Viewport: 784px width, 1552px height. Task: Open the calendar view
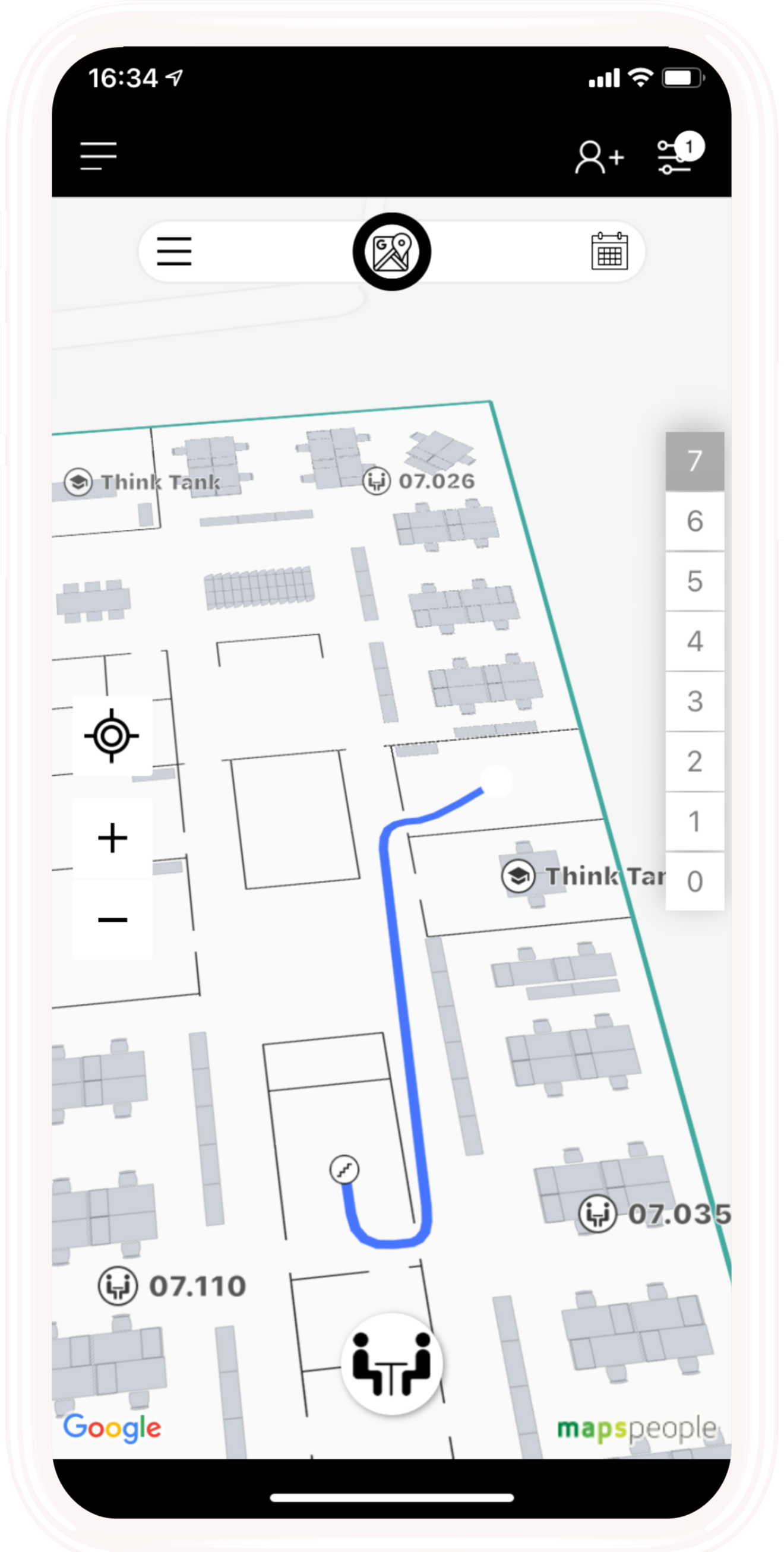click(609, 251)
